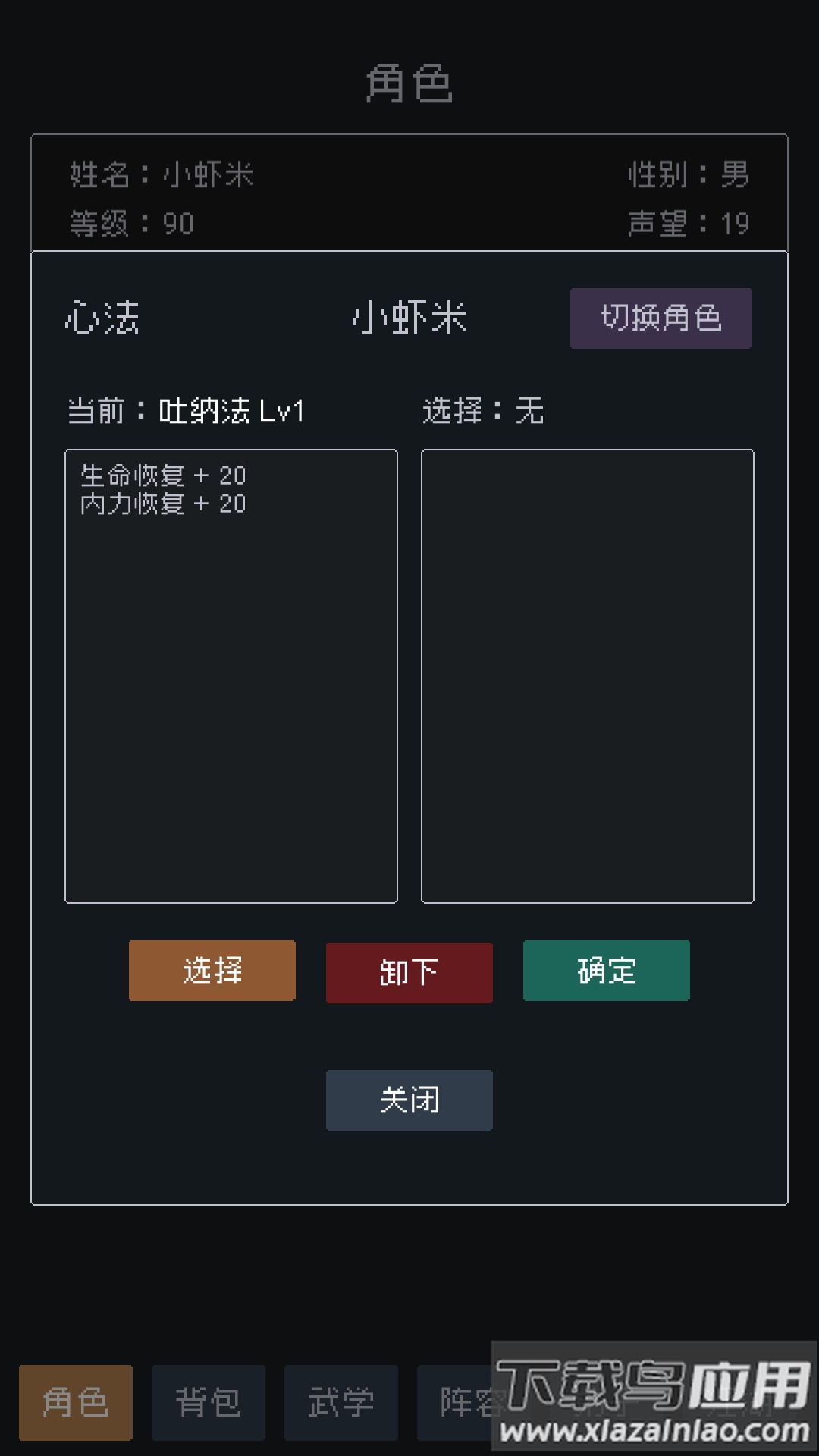This screenshot has width=819, height=1456.
Task: Click the character name 小虾米 in the panel
Action: [409, 318]
